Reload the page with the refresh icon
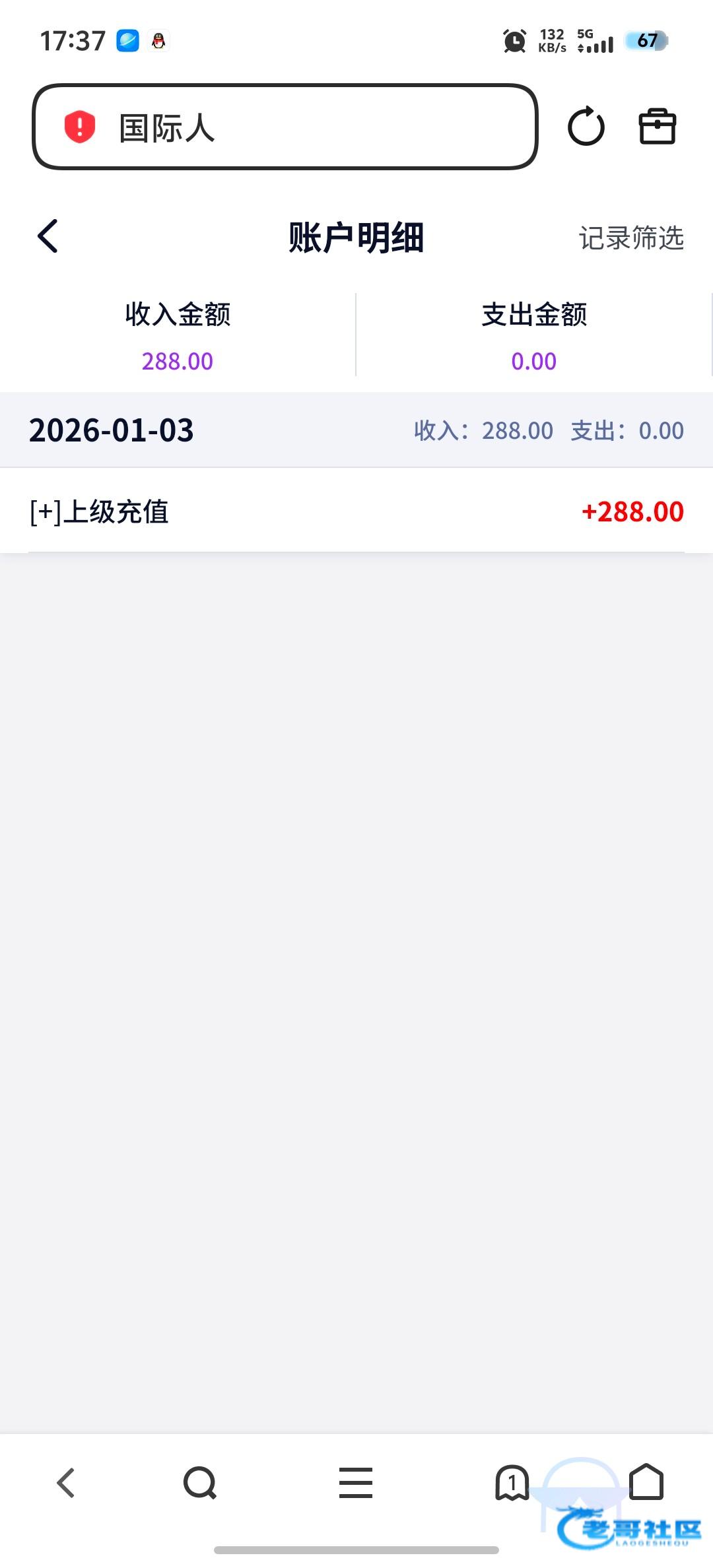The image size is (713, 1568). (x=586, y=127)
